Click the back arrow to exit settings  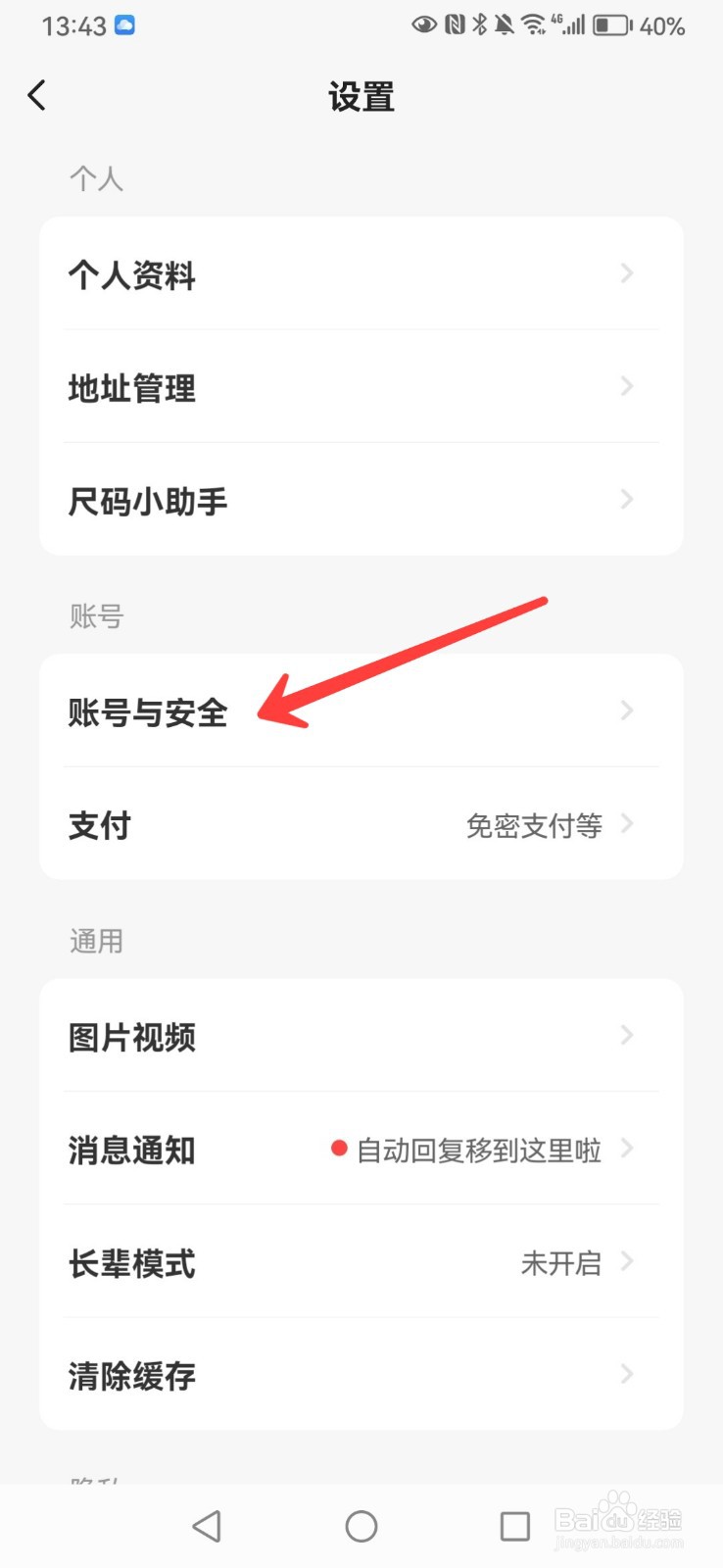[36, 94]
